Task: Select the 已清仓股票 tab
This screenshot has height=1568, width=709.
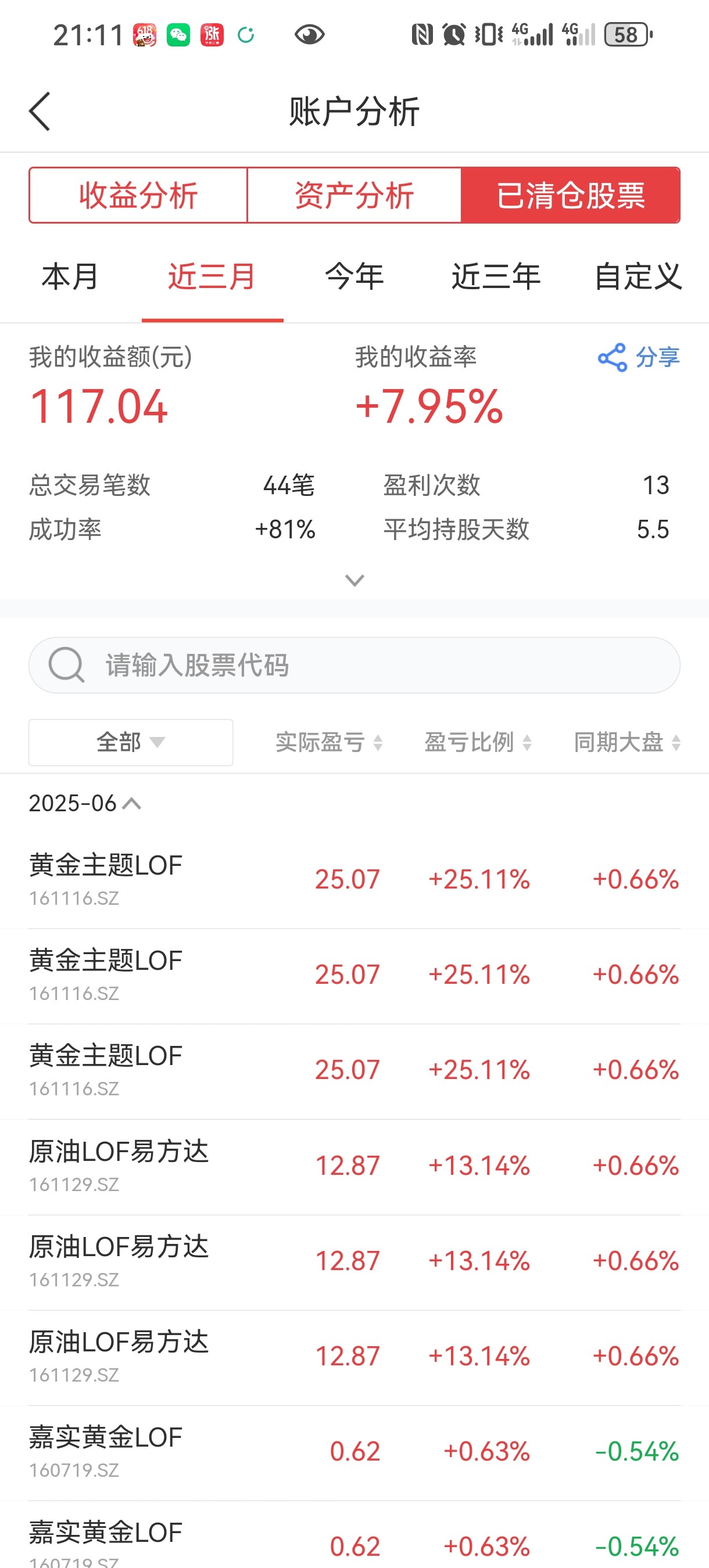Action: point(571,195)
